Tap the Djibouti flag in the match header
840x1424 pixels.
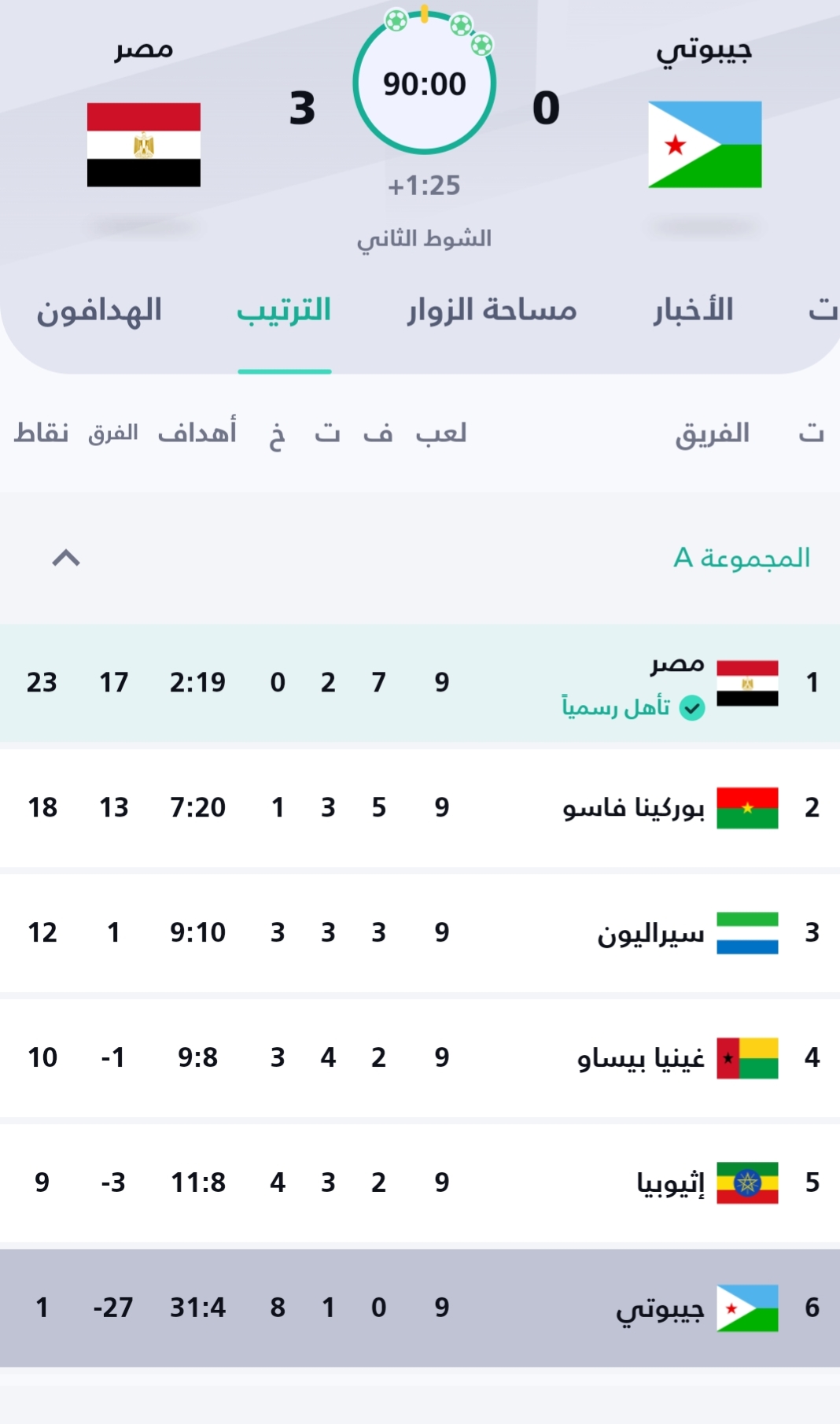(x=705, y=145)
